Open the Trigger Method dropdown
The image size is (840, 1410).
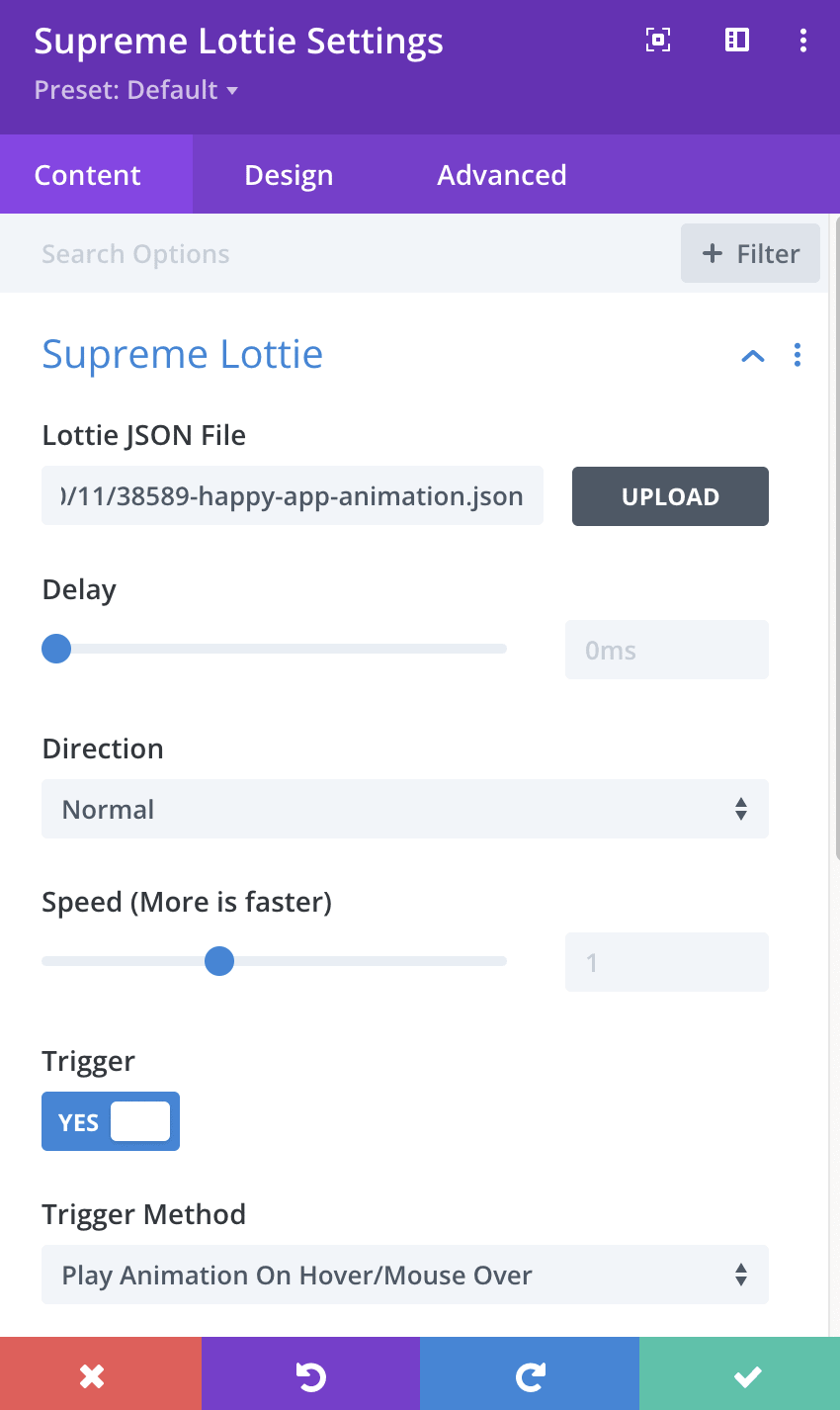(405, 1275)
